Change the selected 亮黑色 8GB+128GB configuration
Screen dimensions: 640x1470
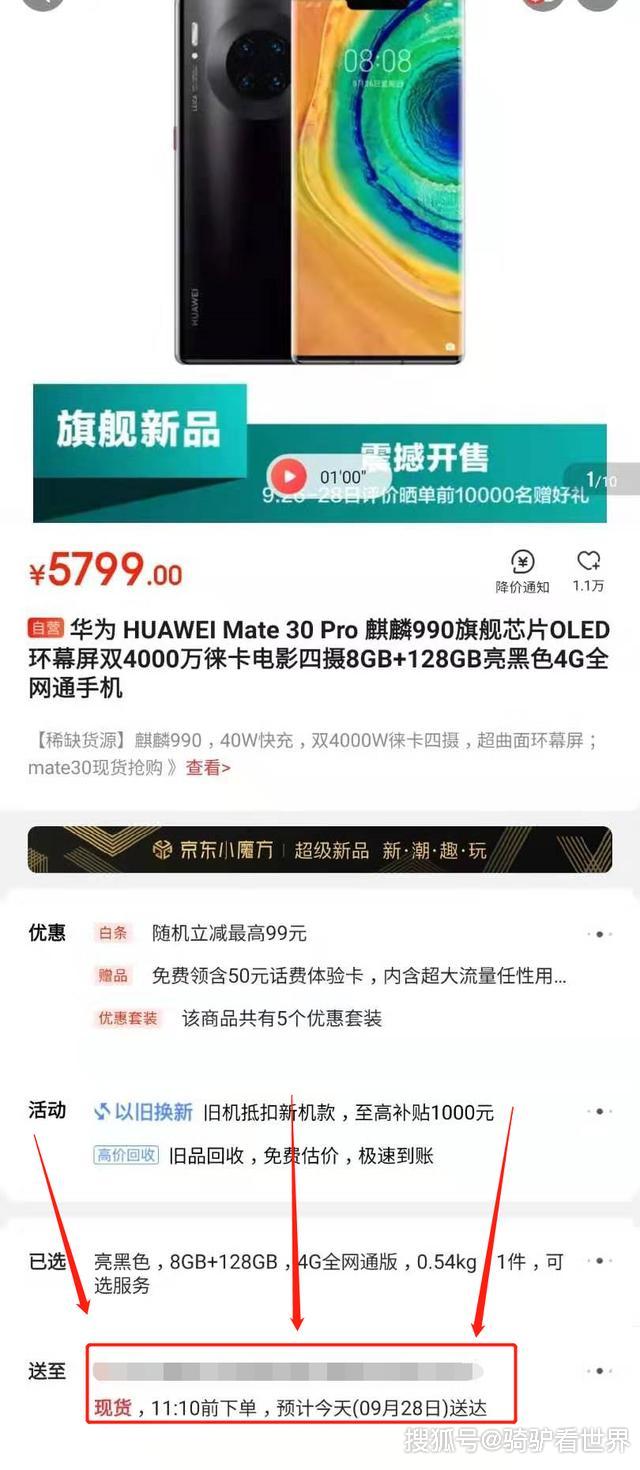(598, 1262)
